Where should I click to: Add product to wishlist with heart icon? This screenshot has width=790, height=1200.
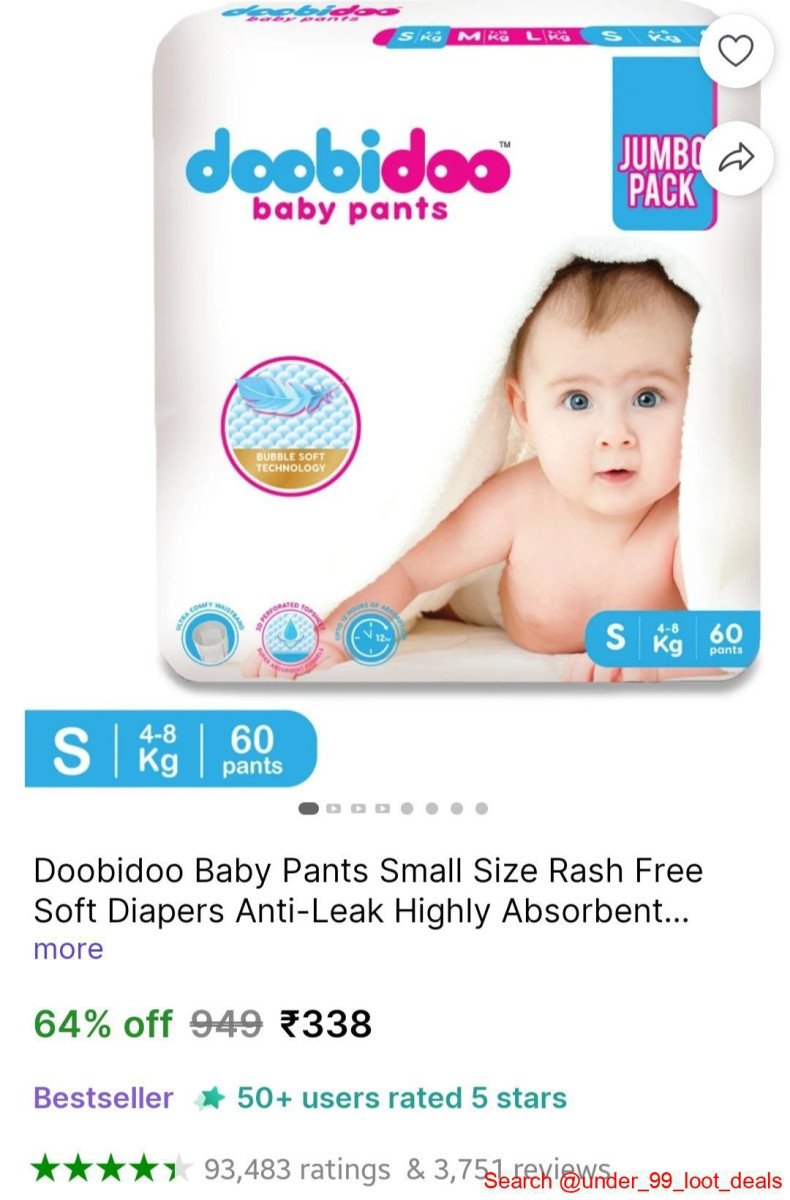point(735,52)
